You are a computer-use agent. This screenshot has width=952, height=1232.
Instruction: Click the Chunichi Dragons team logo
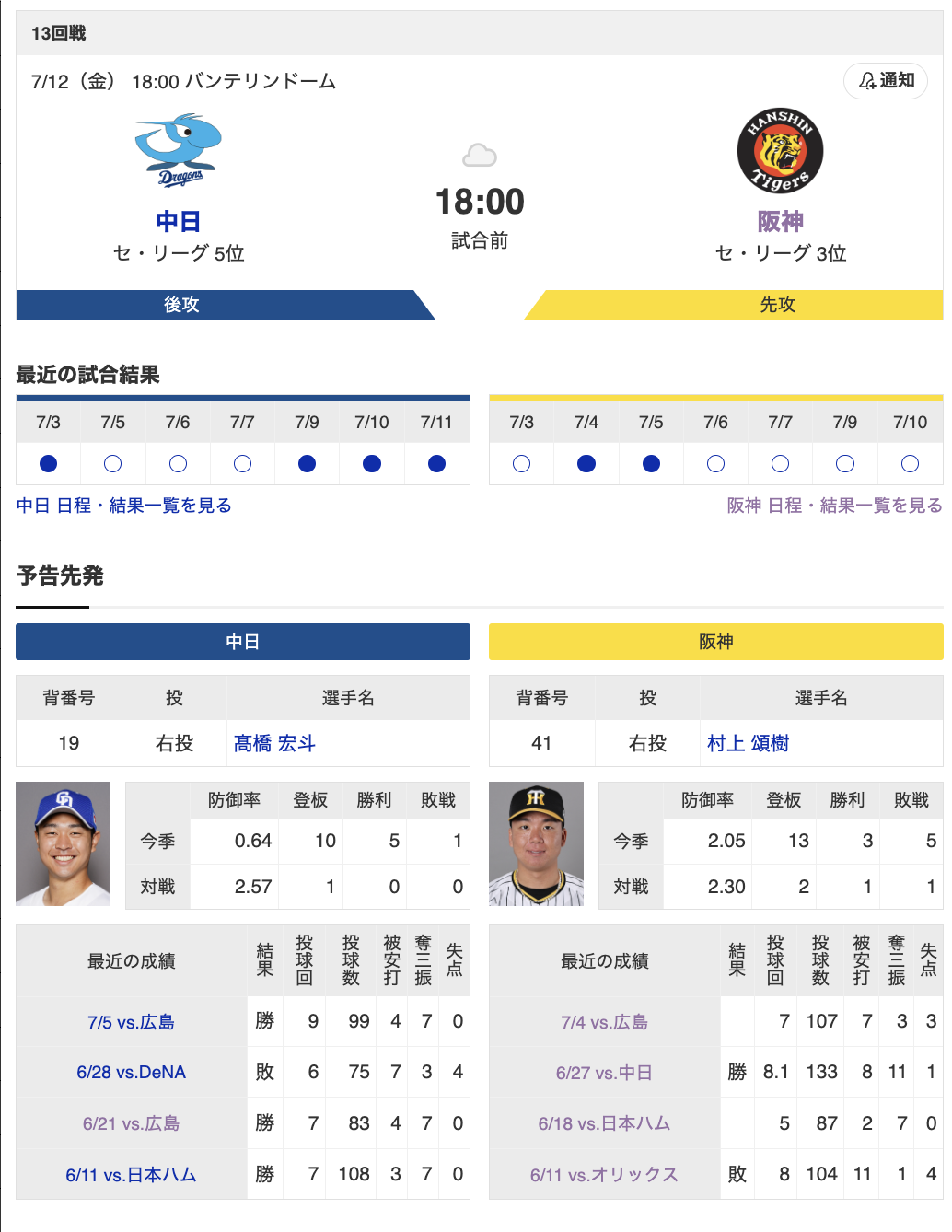pos(178,150)
